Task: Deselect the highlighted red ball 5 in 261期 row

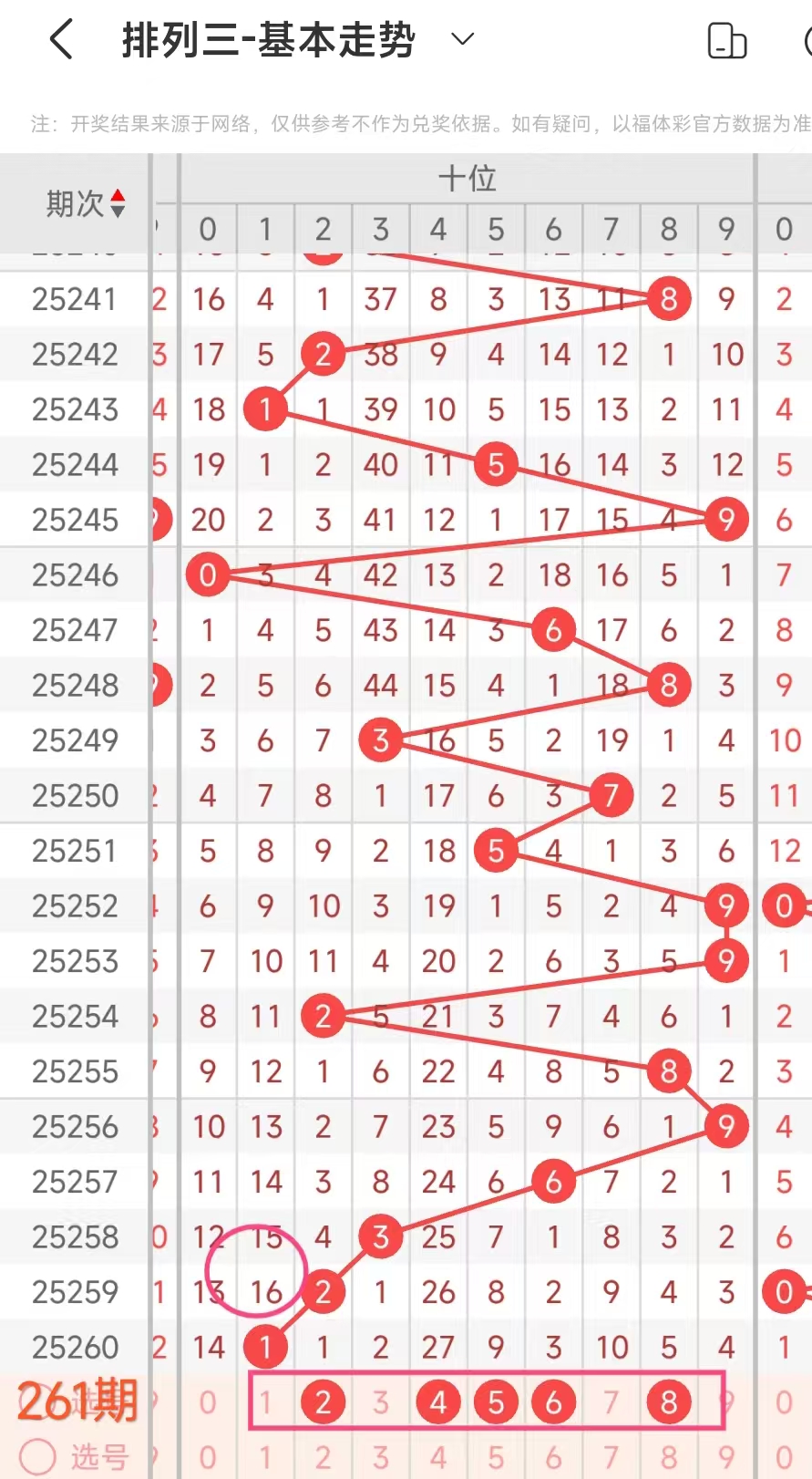Action: point(496,1401)
